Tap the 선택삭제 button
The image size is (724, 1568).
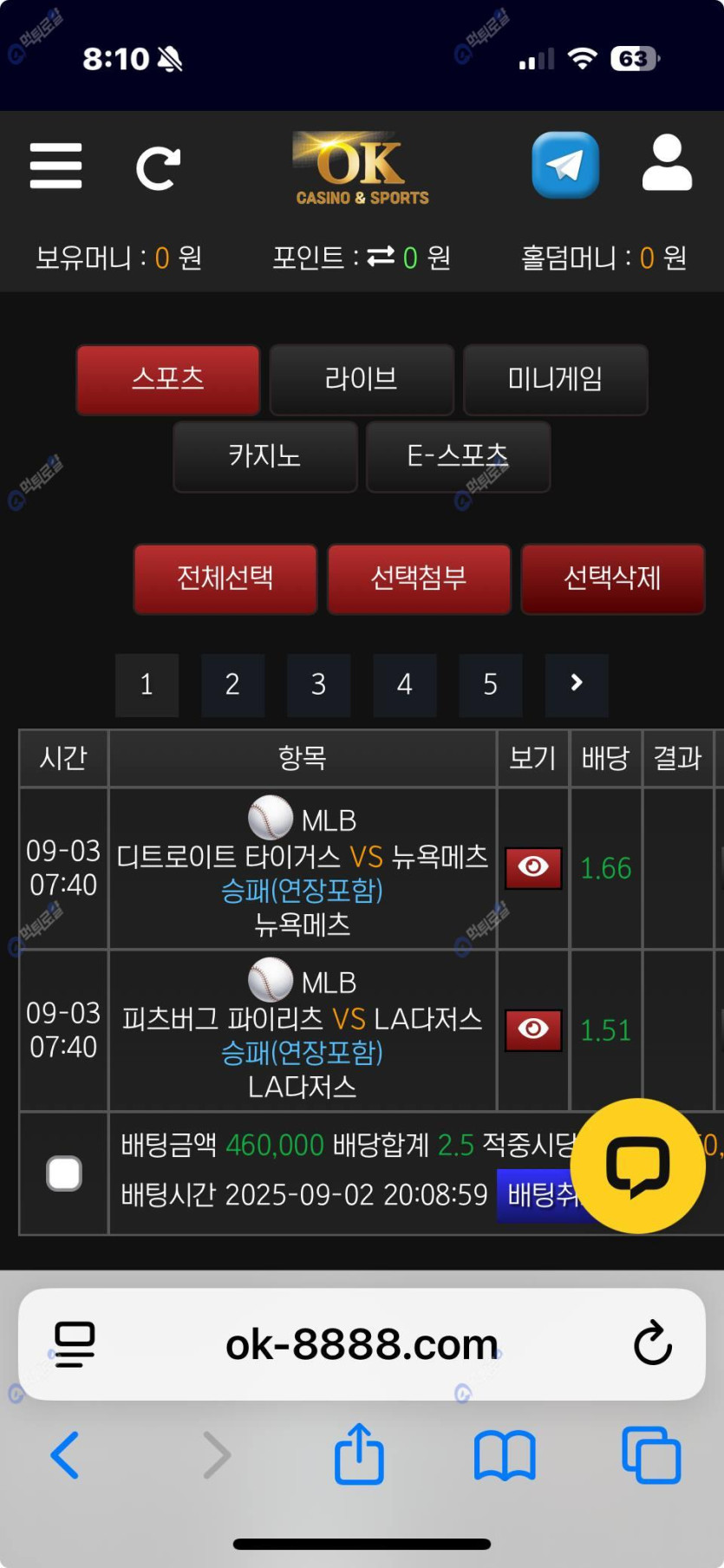pos(612,578)
